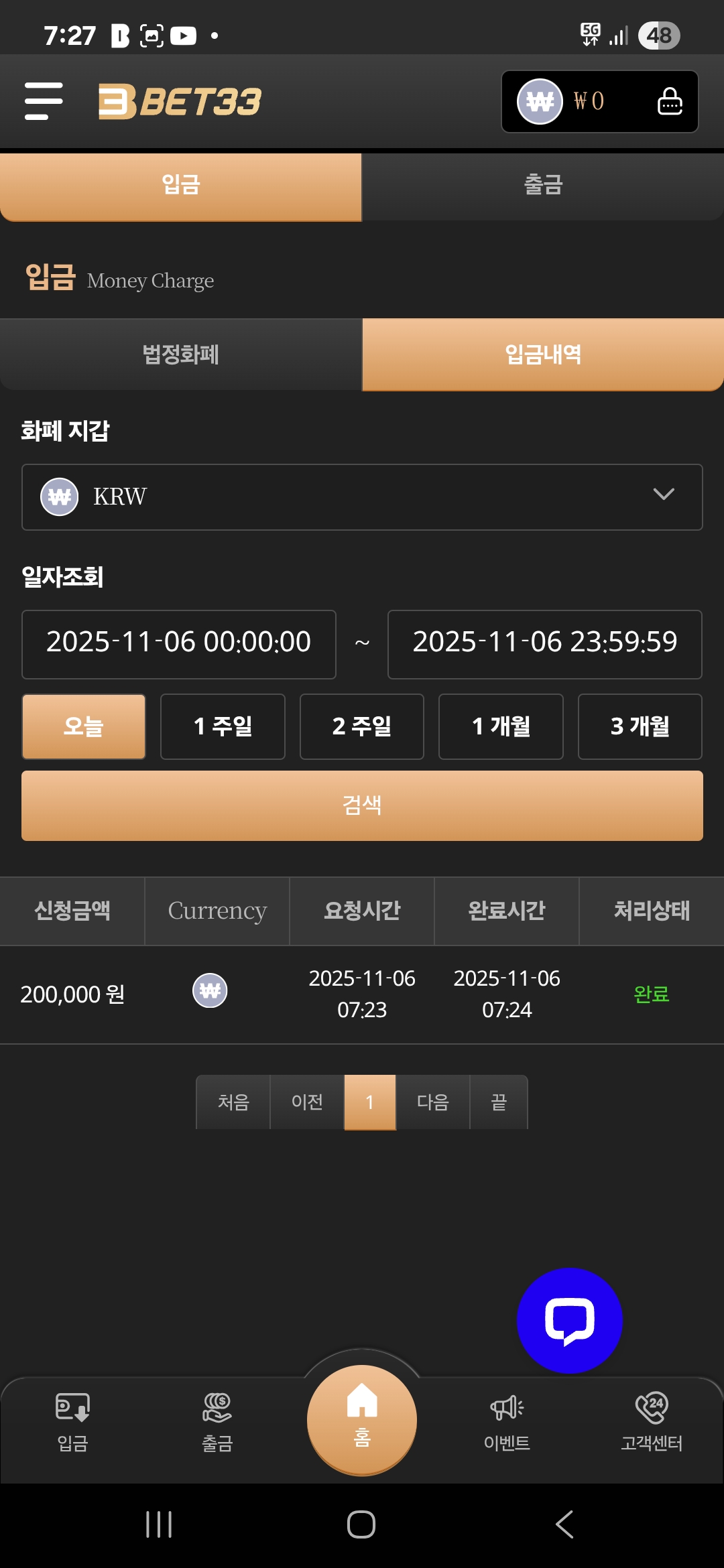Edit start date 2025-11-06 00:00:00
This screenshot has width=724, height=1568.
178,643
